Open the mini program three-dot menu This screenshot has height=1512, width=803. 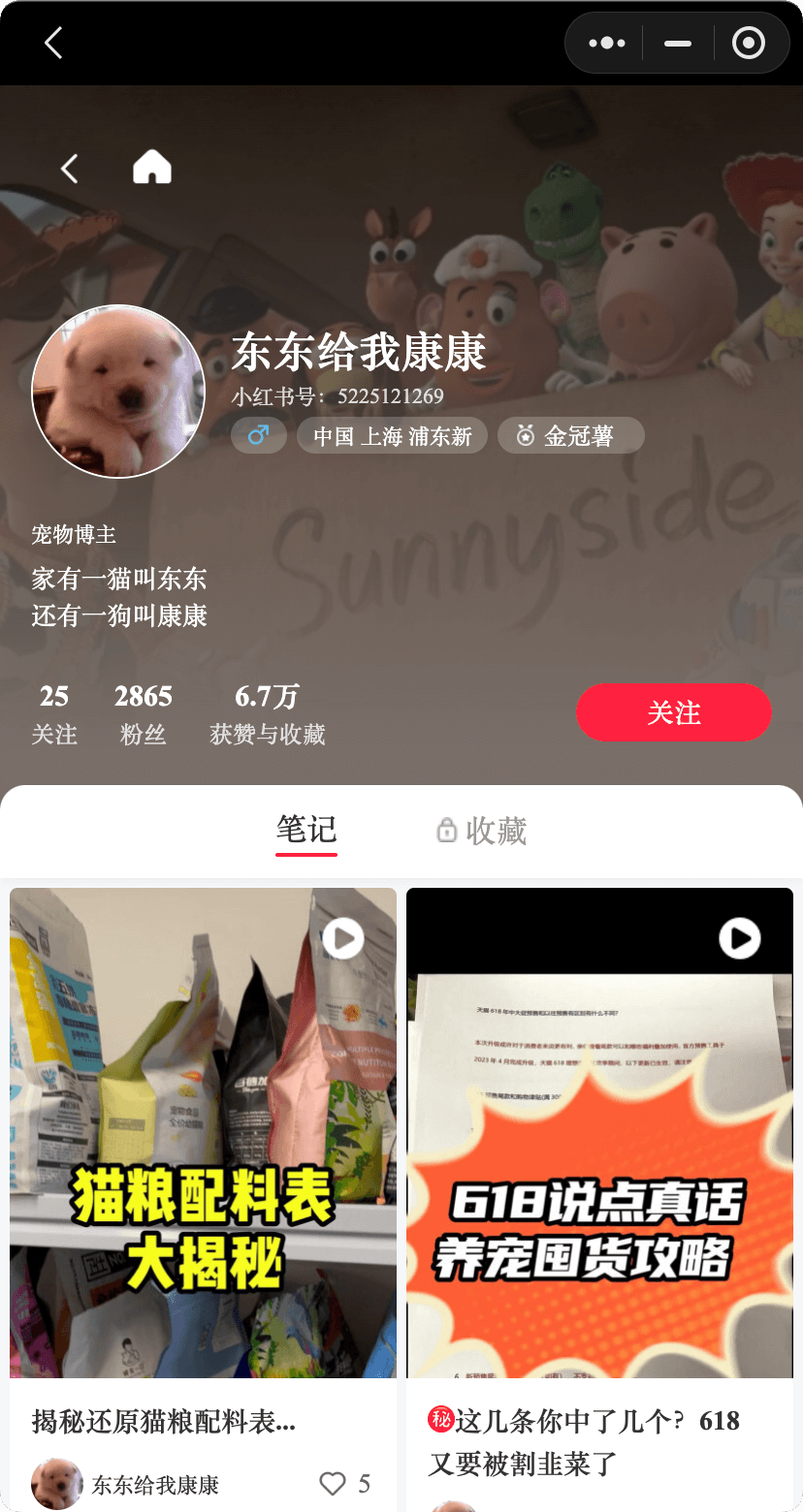pyautogui.click(x=607, y=44)
